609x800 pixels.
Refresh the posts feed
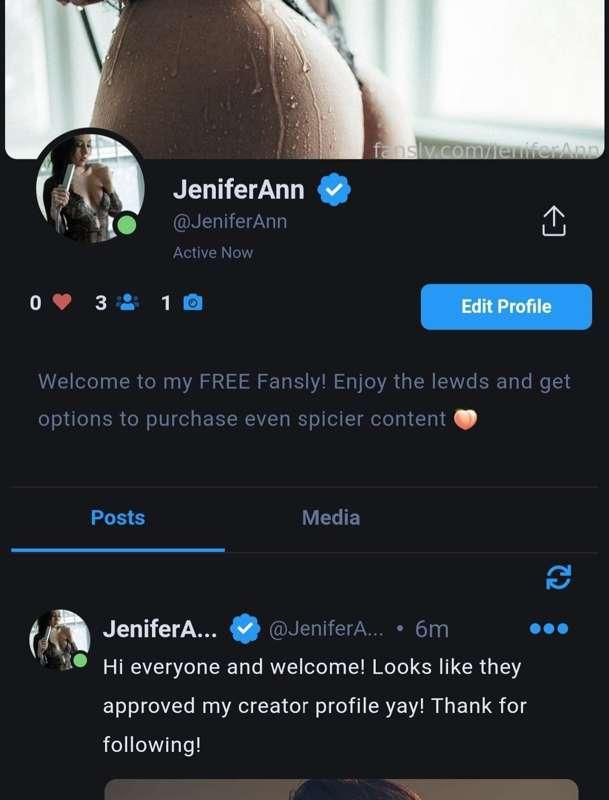[x=559, y=576]
